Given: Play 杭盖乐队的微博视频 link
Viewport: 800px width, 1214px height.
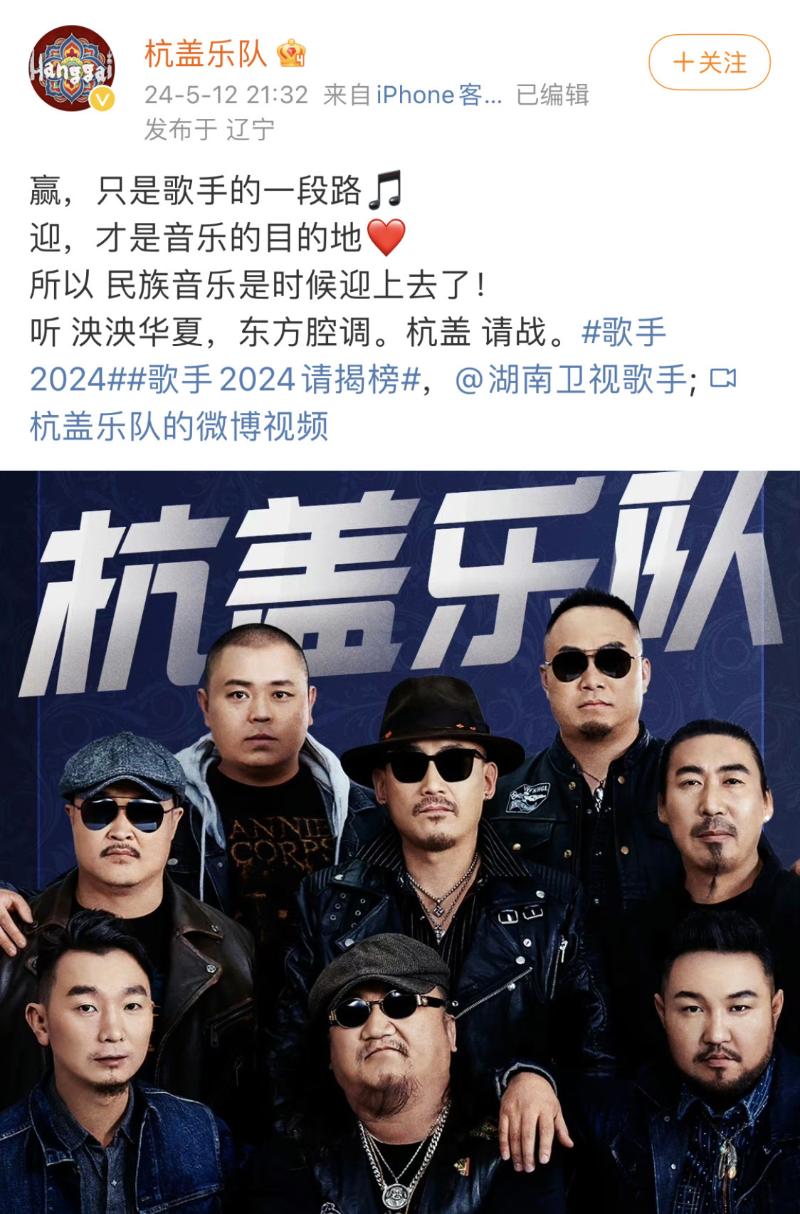Looking at the screenshot, I should [180, 427].
